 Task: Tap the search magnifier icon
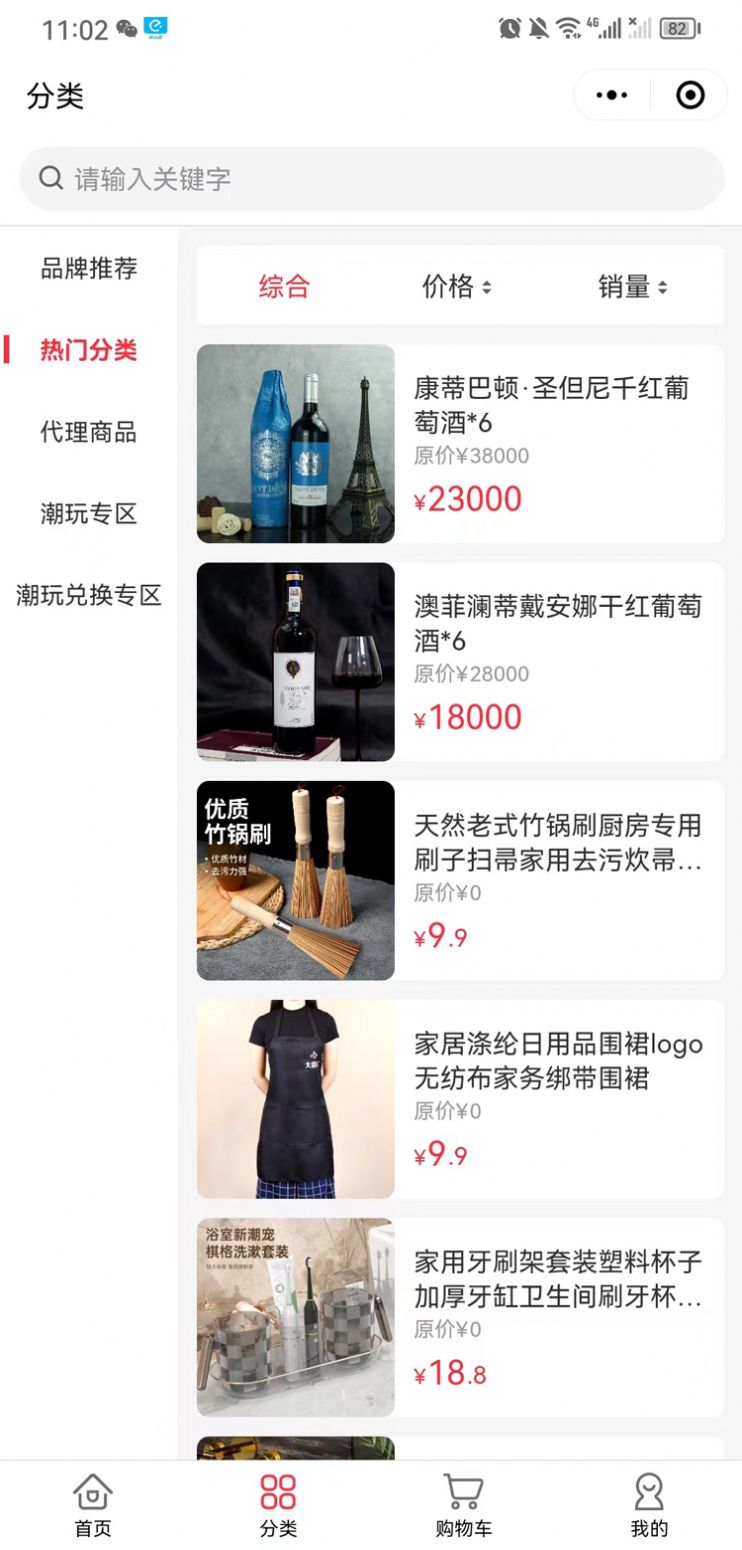50,177
